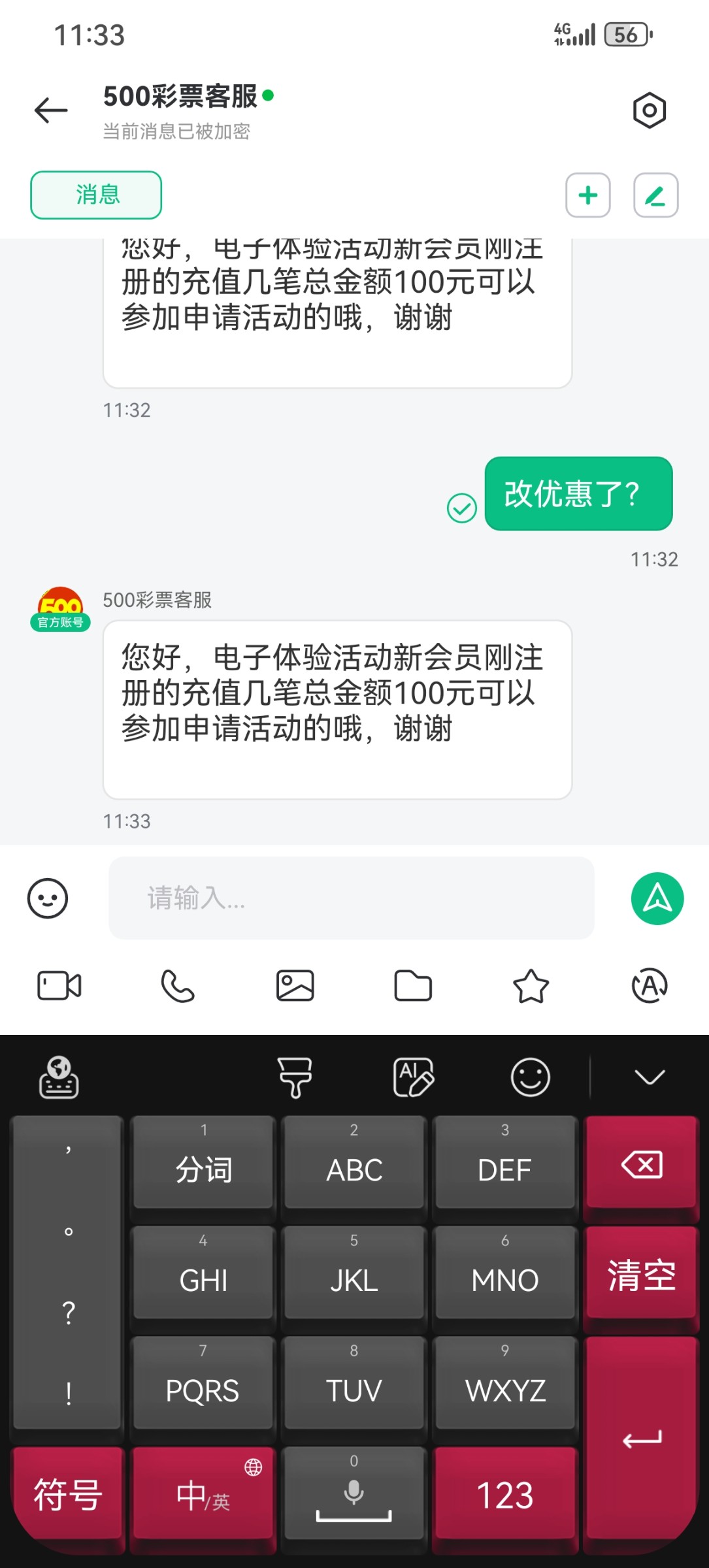Open the edit pencil button
Image resolution: width=709 pixels, height=1568 pixels.
point(655,195)
